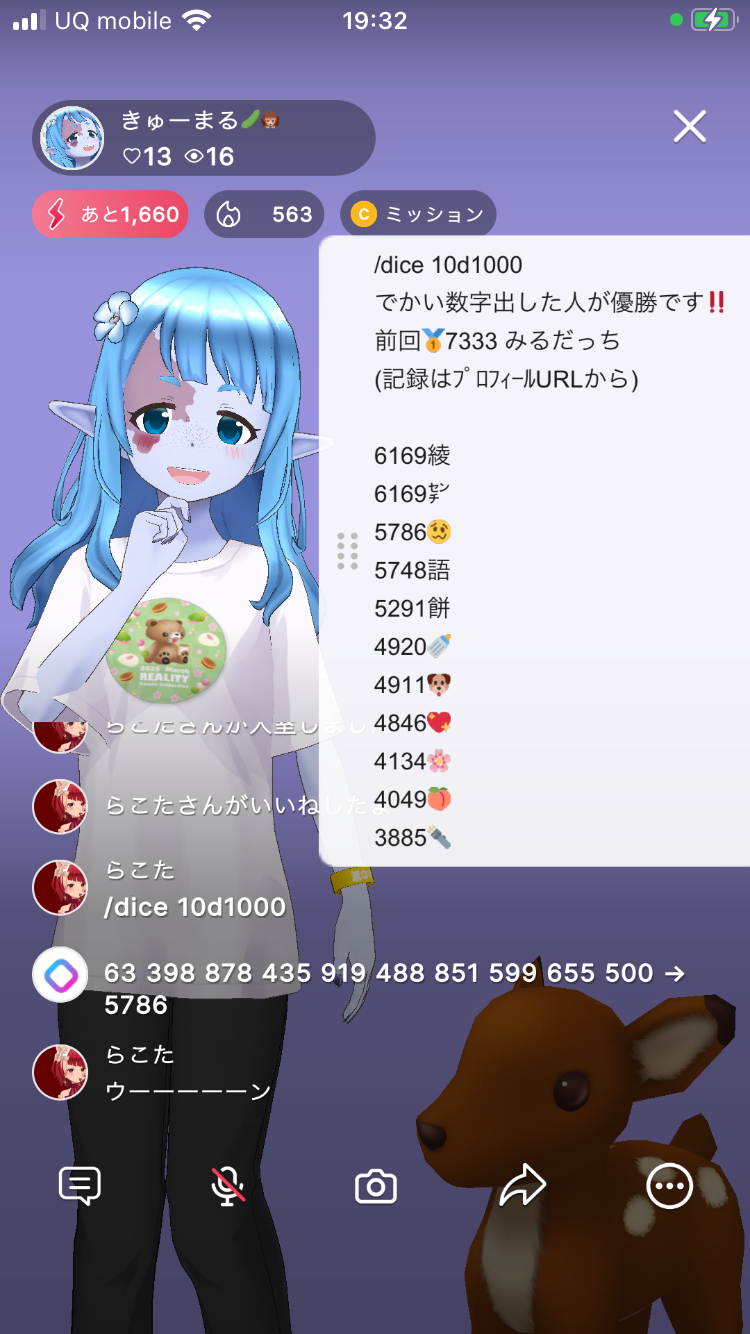Share this live stream
The image size is (750, 1334).
[x=522, y=1186]
